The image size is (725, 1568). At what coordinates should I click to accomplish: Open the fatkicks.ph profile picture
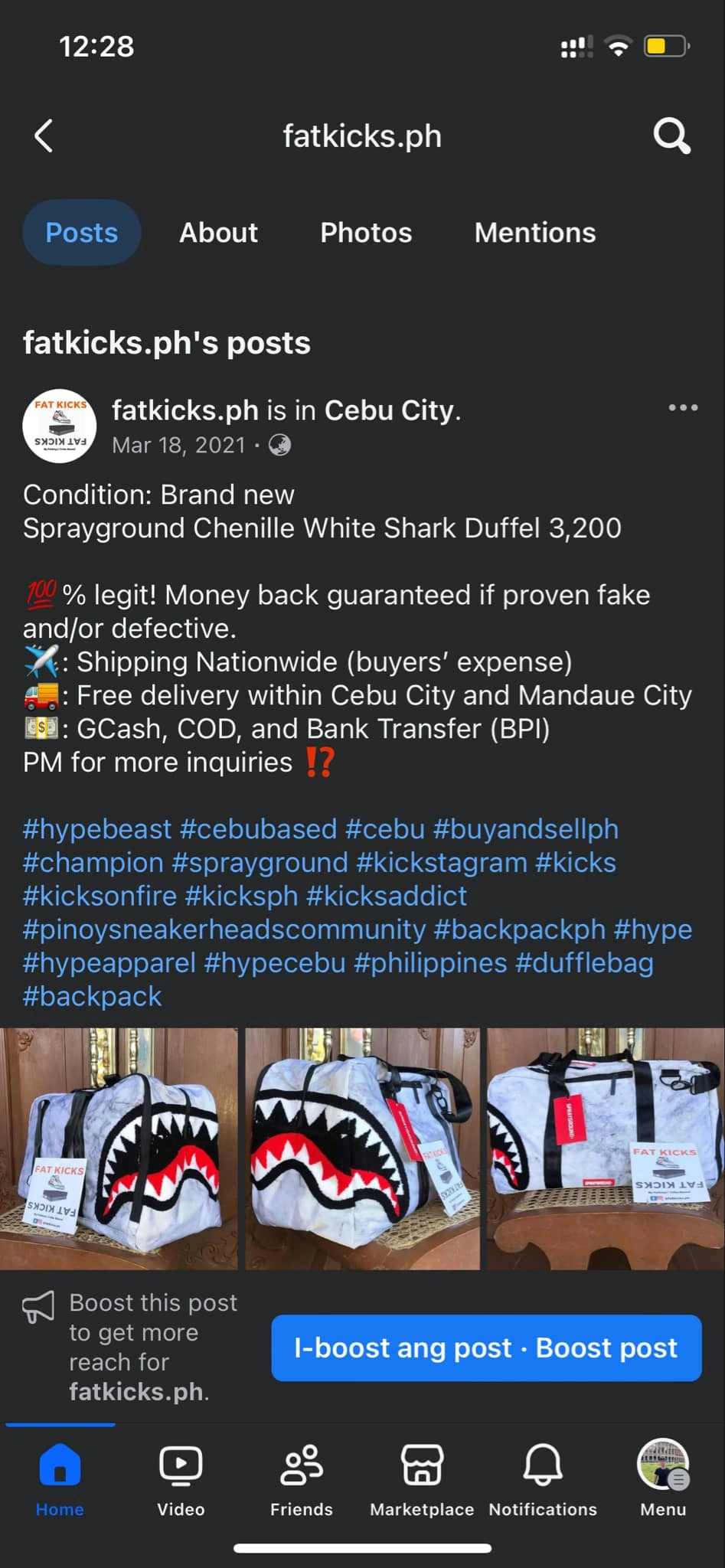click(x=60, y=426)
